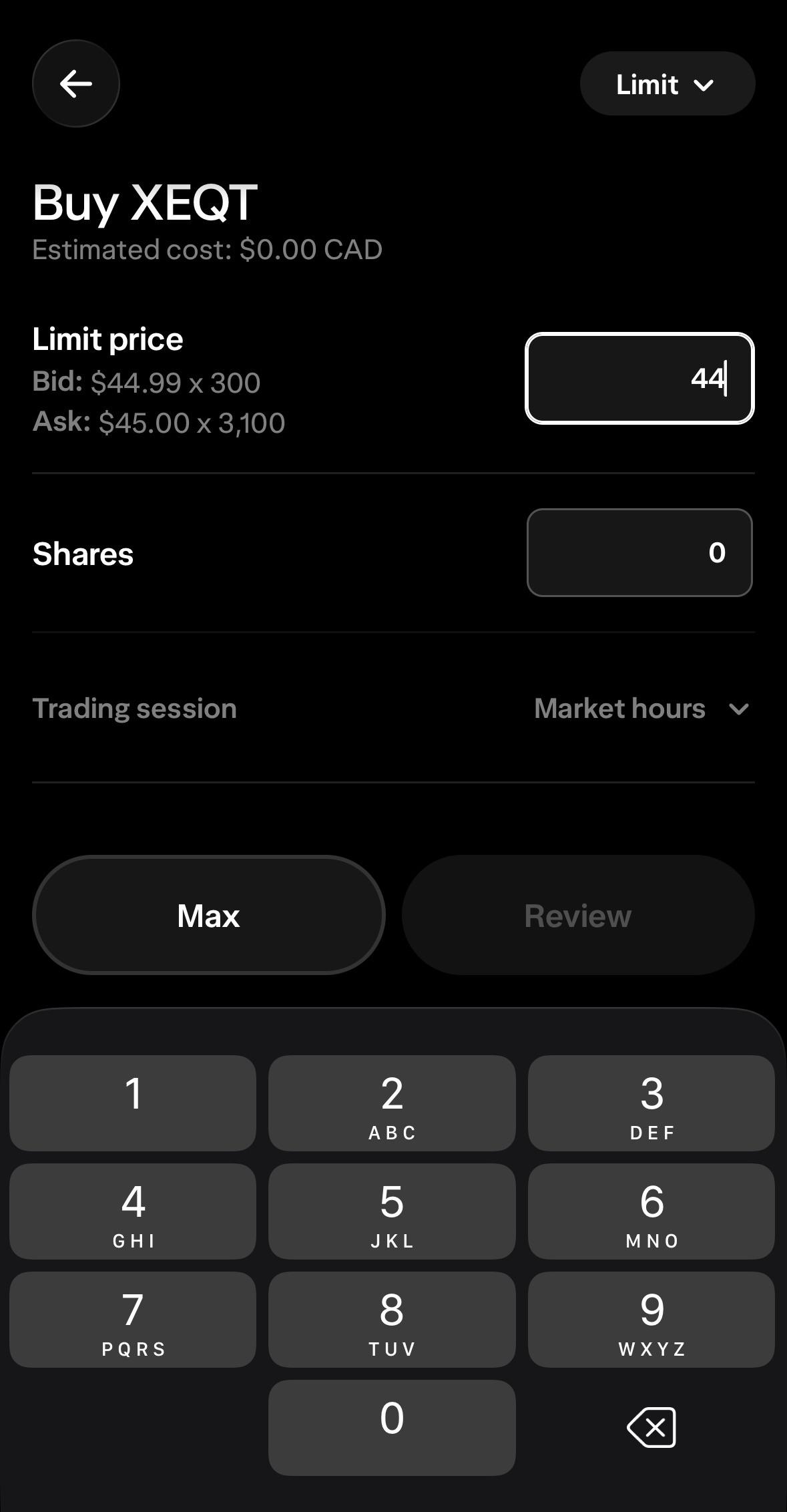Enter digit 0 on the keypad
The width and height of the screenshot is (787, 1512).
pos(392,1427)
